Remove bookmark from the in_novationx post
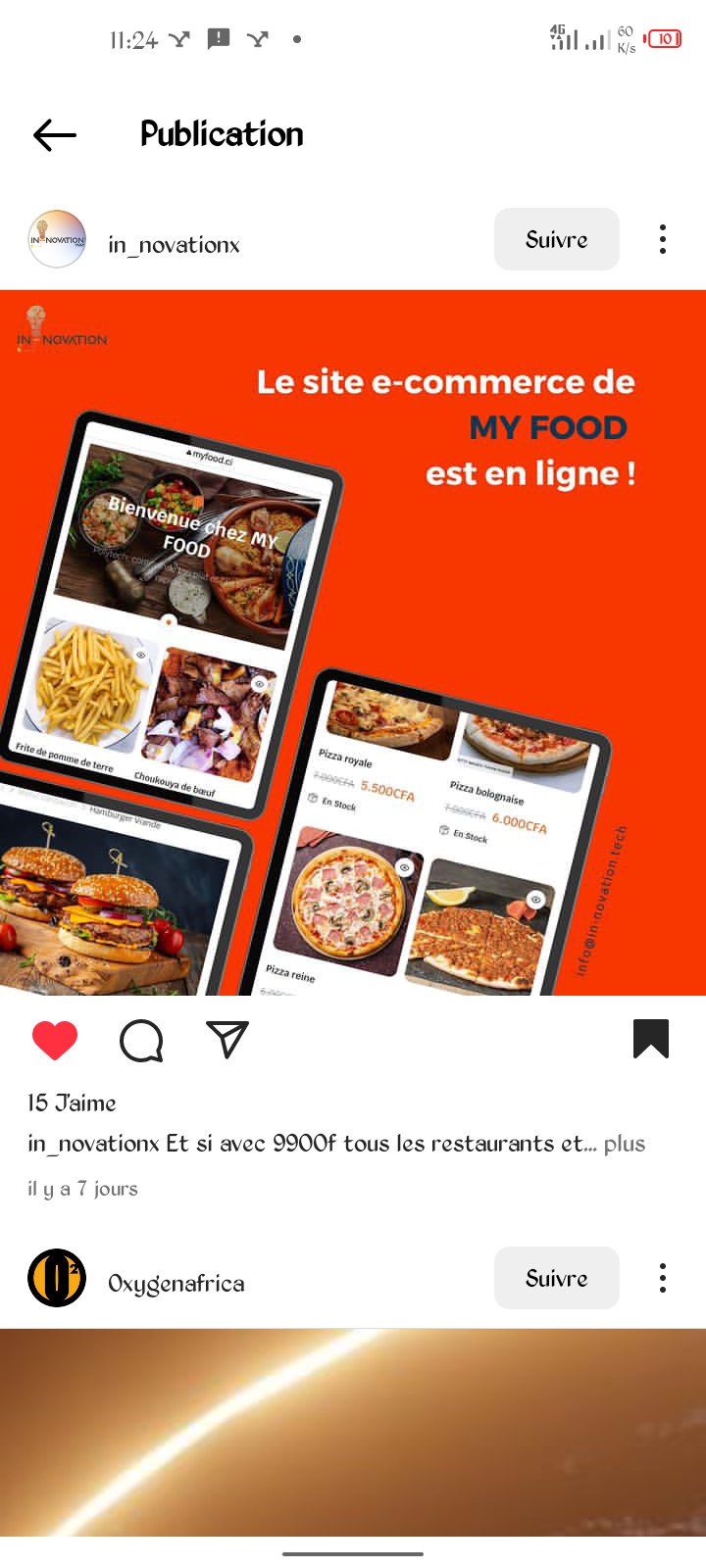 click(x=650, y=1039)
